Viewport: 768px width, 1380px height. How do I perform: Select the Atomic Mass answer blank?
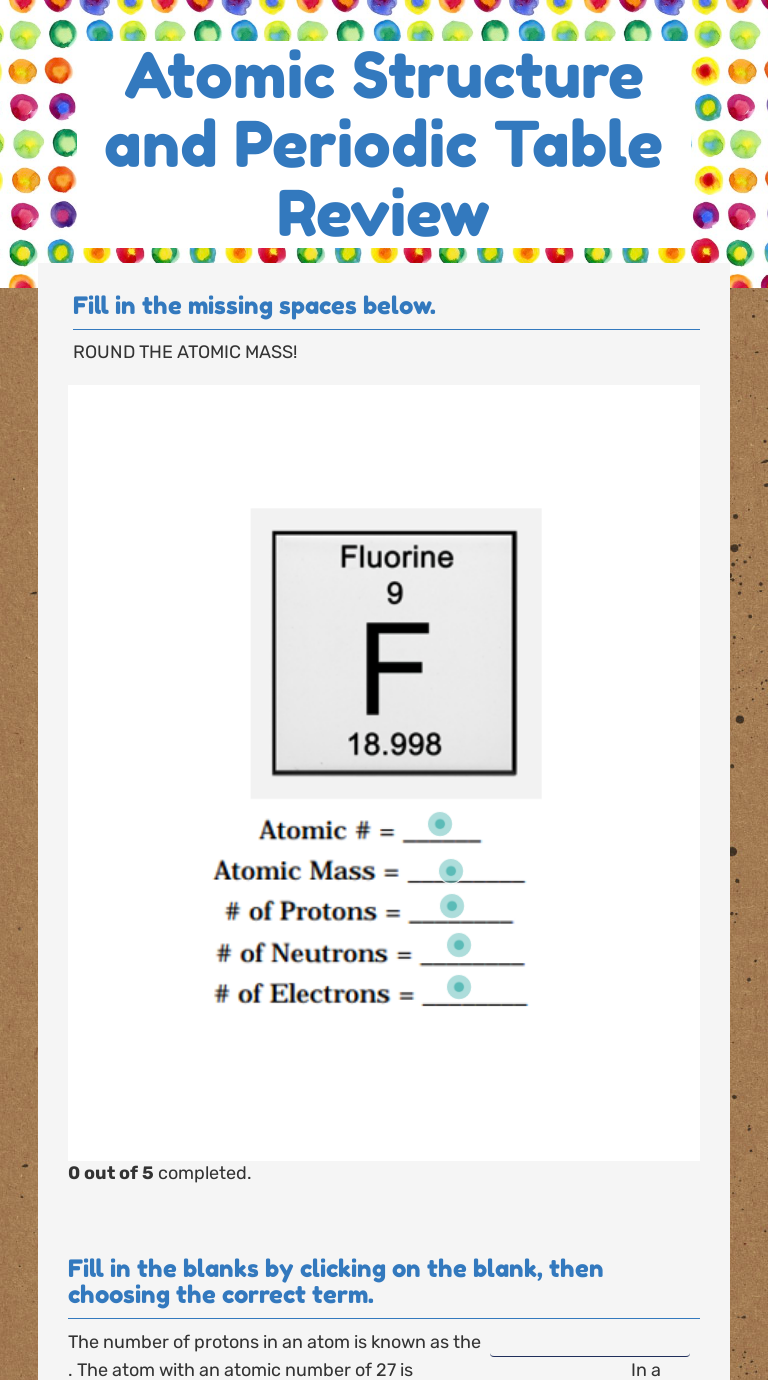[451, 872]
